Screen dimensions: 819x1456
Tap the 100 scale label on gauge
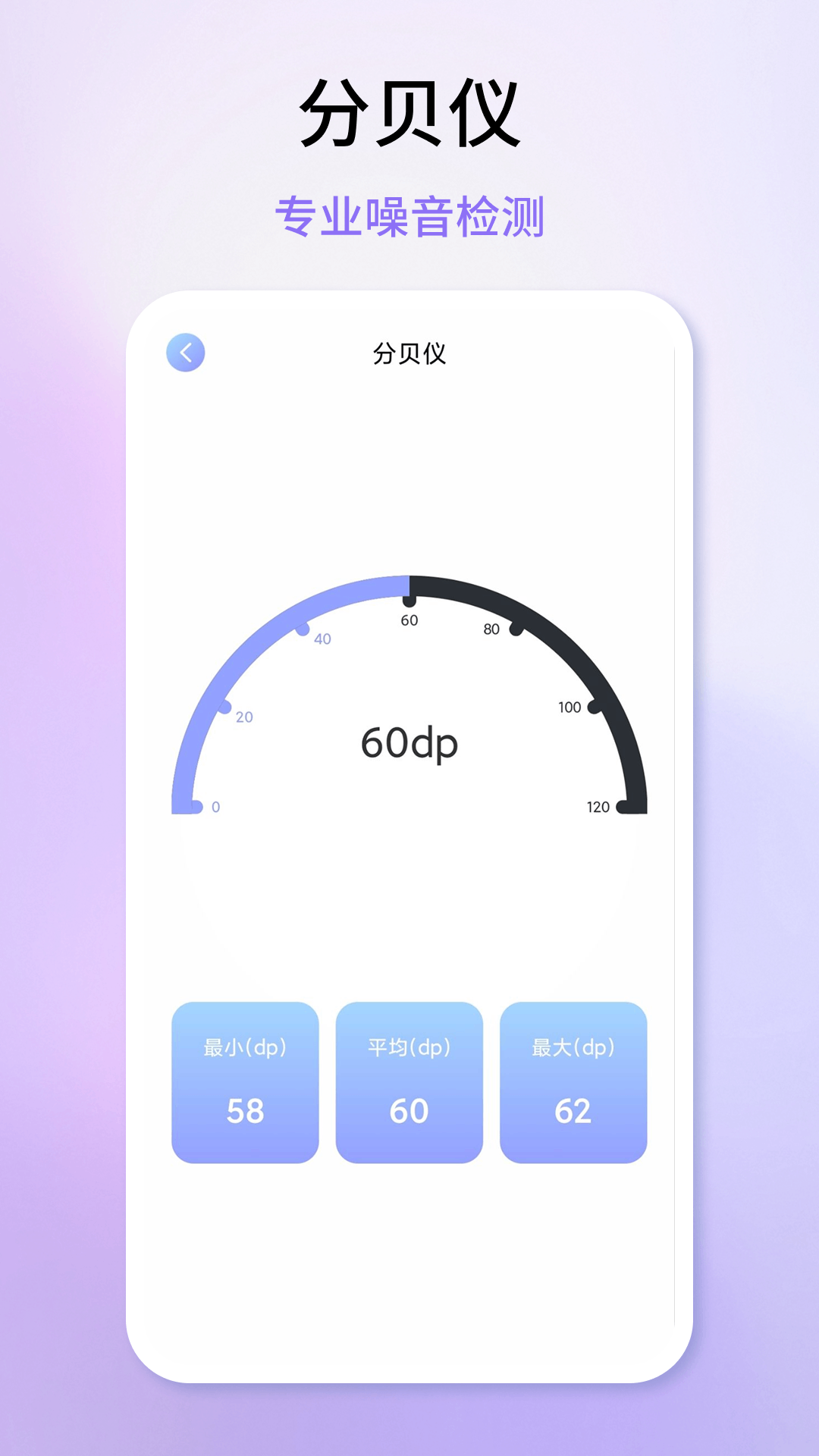tap(570, 706)
